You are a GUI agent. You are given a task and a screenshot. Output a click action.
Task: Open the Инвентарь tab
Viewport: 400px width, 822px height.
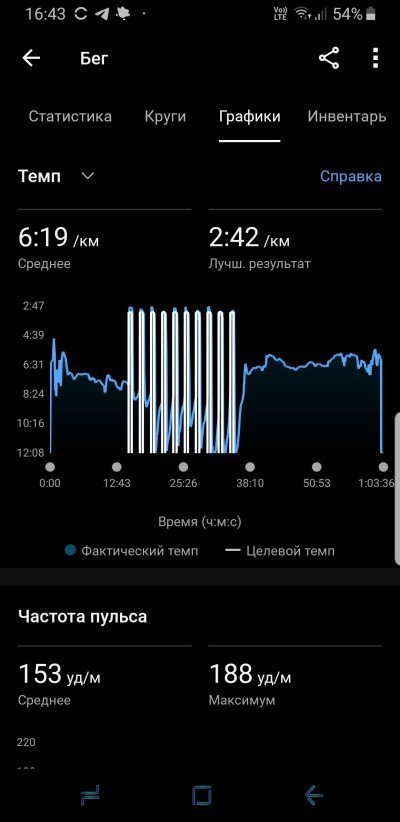click(347, 116)
